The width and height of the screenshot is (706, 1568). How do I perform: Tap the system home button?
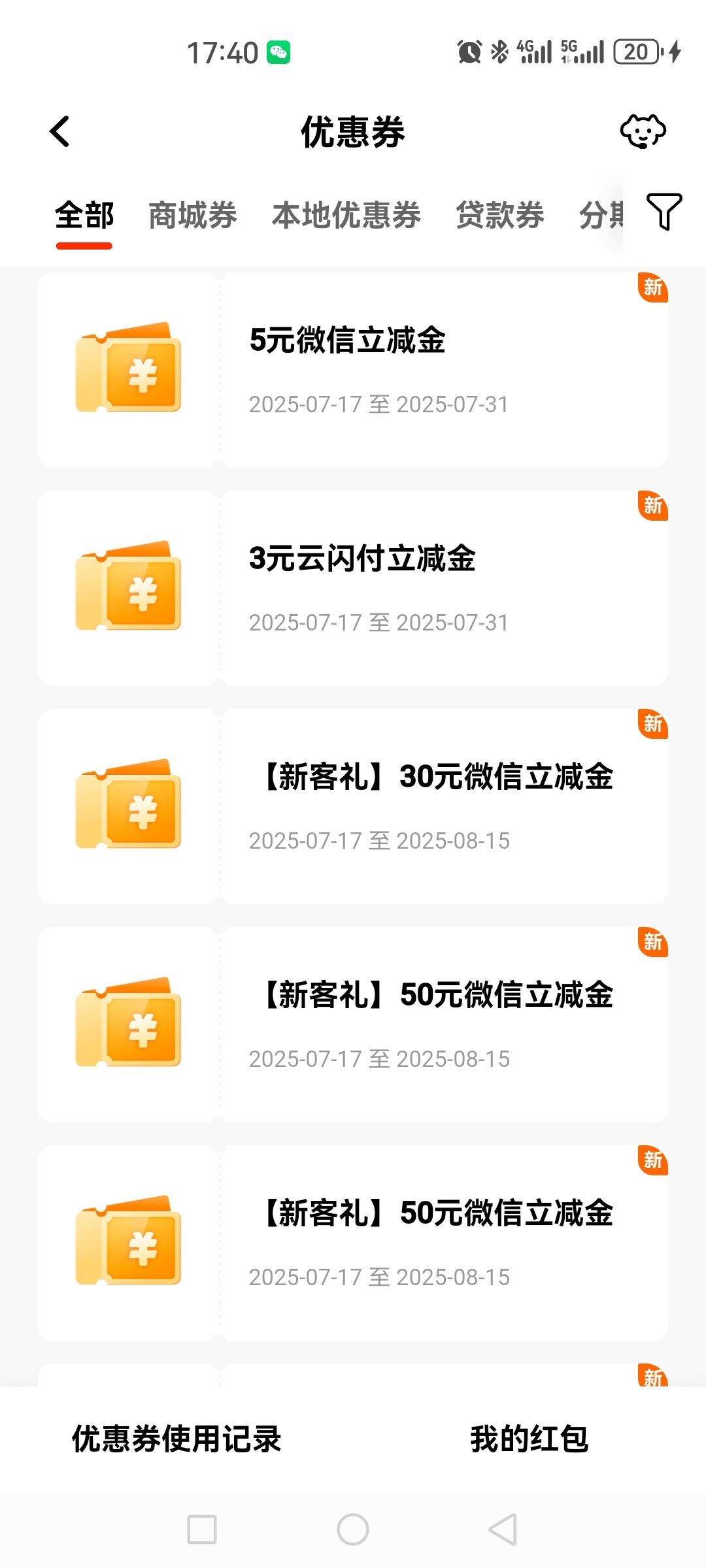point(353,1529)
